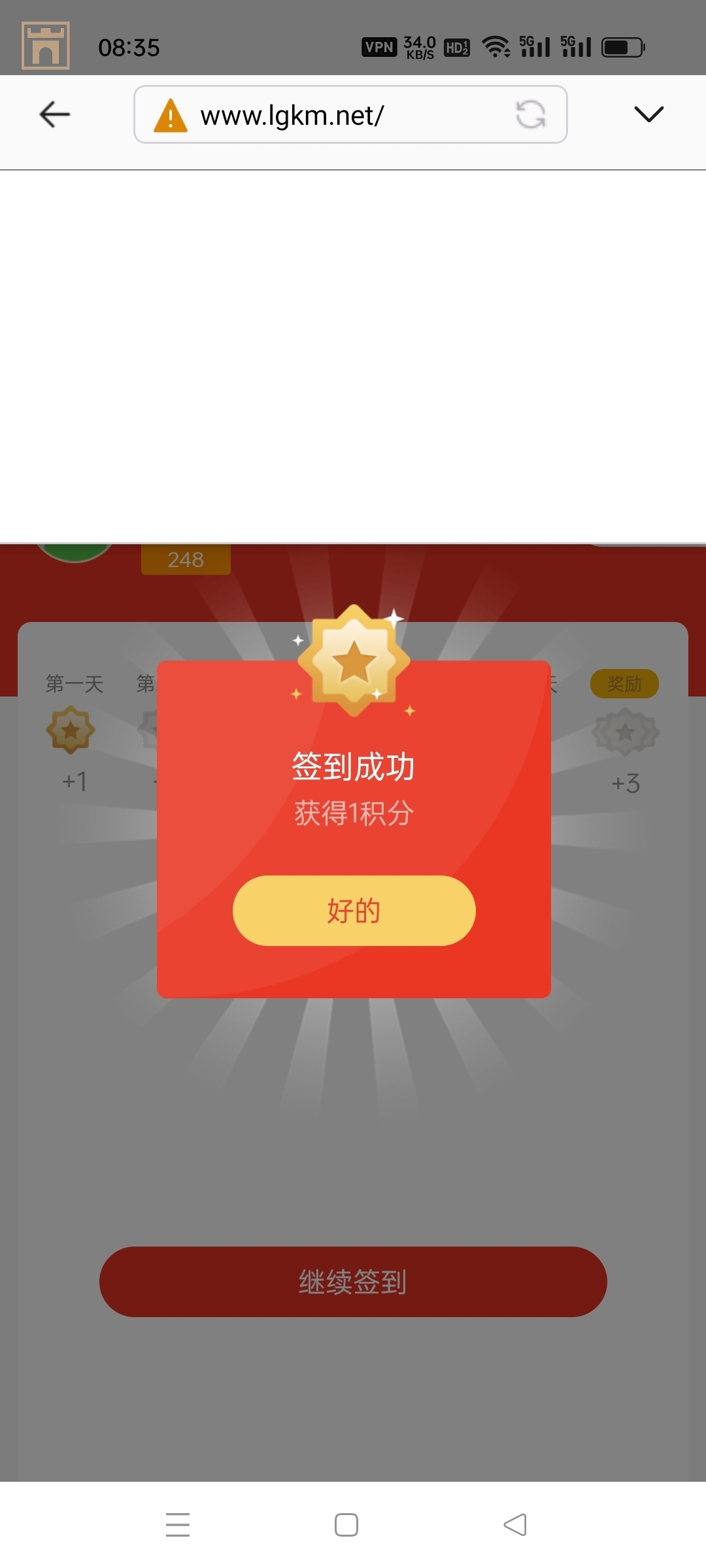Image resolution: width=706 pixels, height=1568 pixels.
Task: Tap the system back navigation button
Action: 515,1524
